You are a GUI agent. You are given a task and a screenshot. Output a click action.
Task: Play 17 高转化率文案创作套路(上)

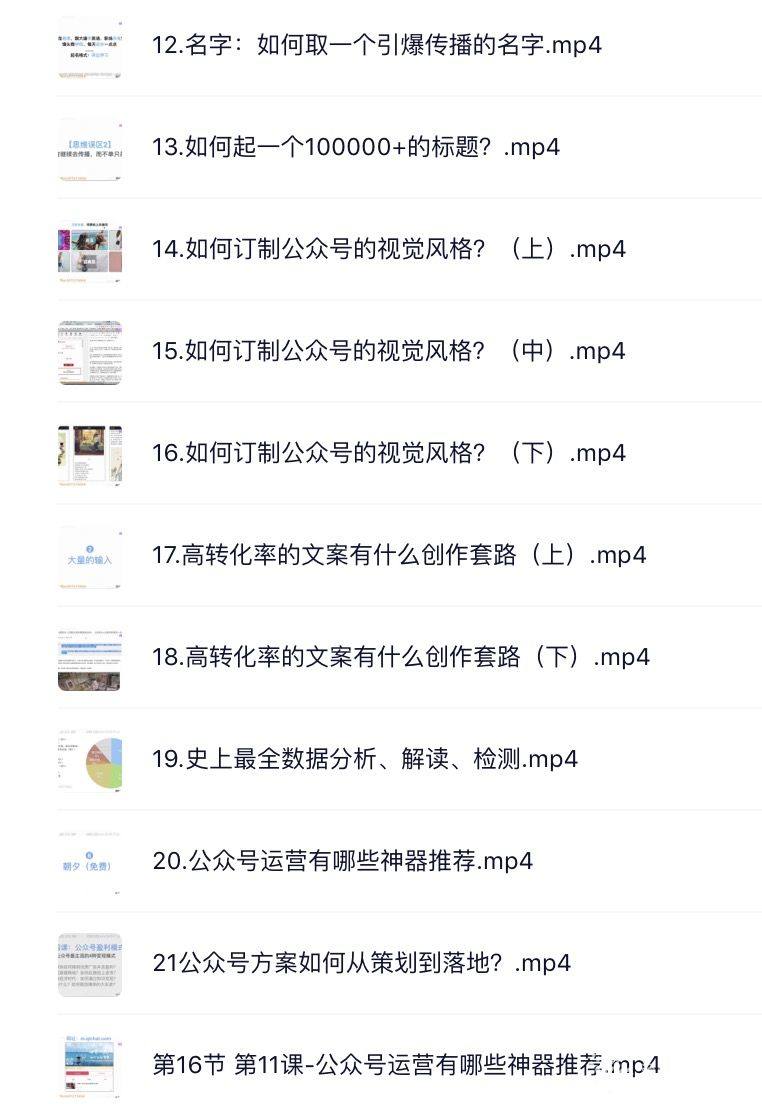[398, 555]
